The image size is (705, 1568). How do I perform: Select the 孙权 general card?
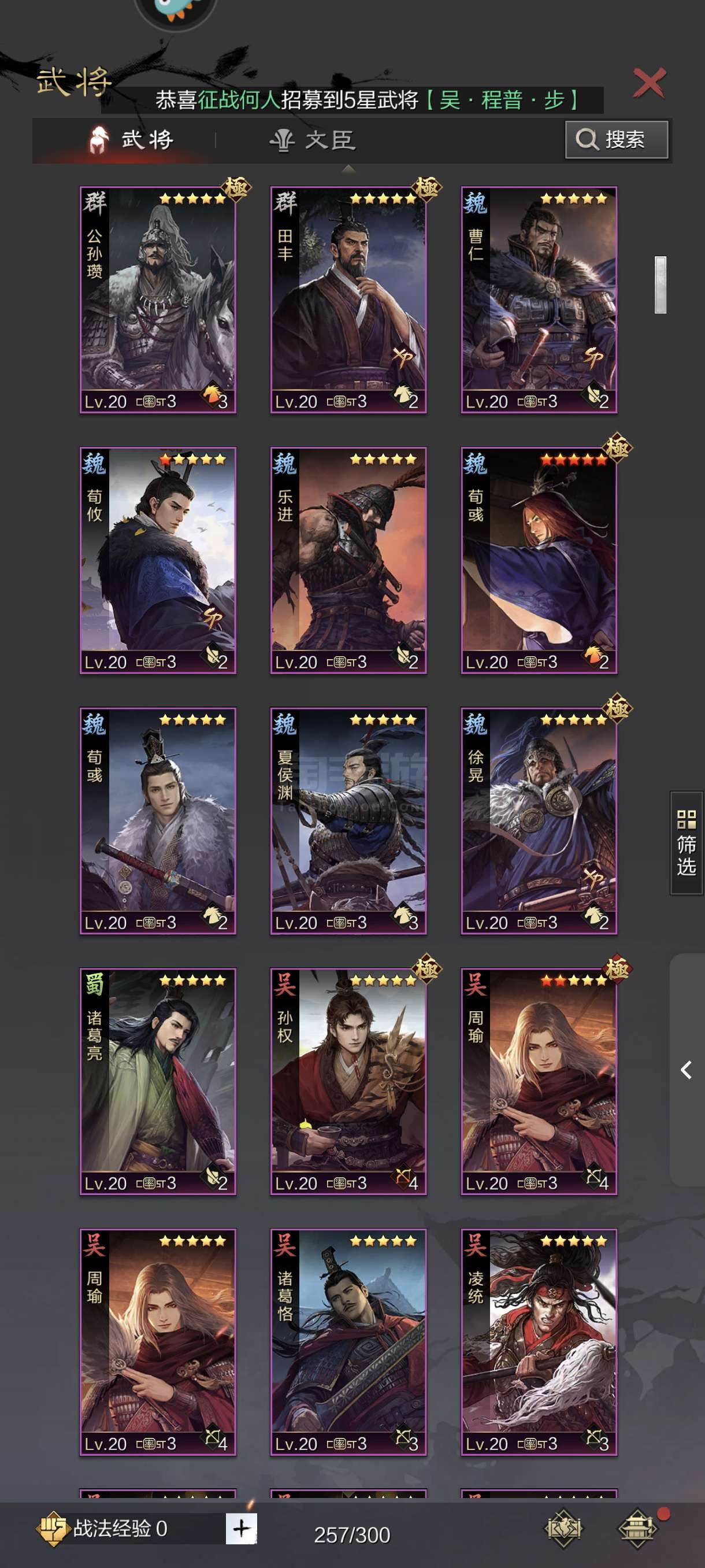tap(348, 1082)
